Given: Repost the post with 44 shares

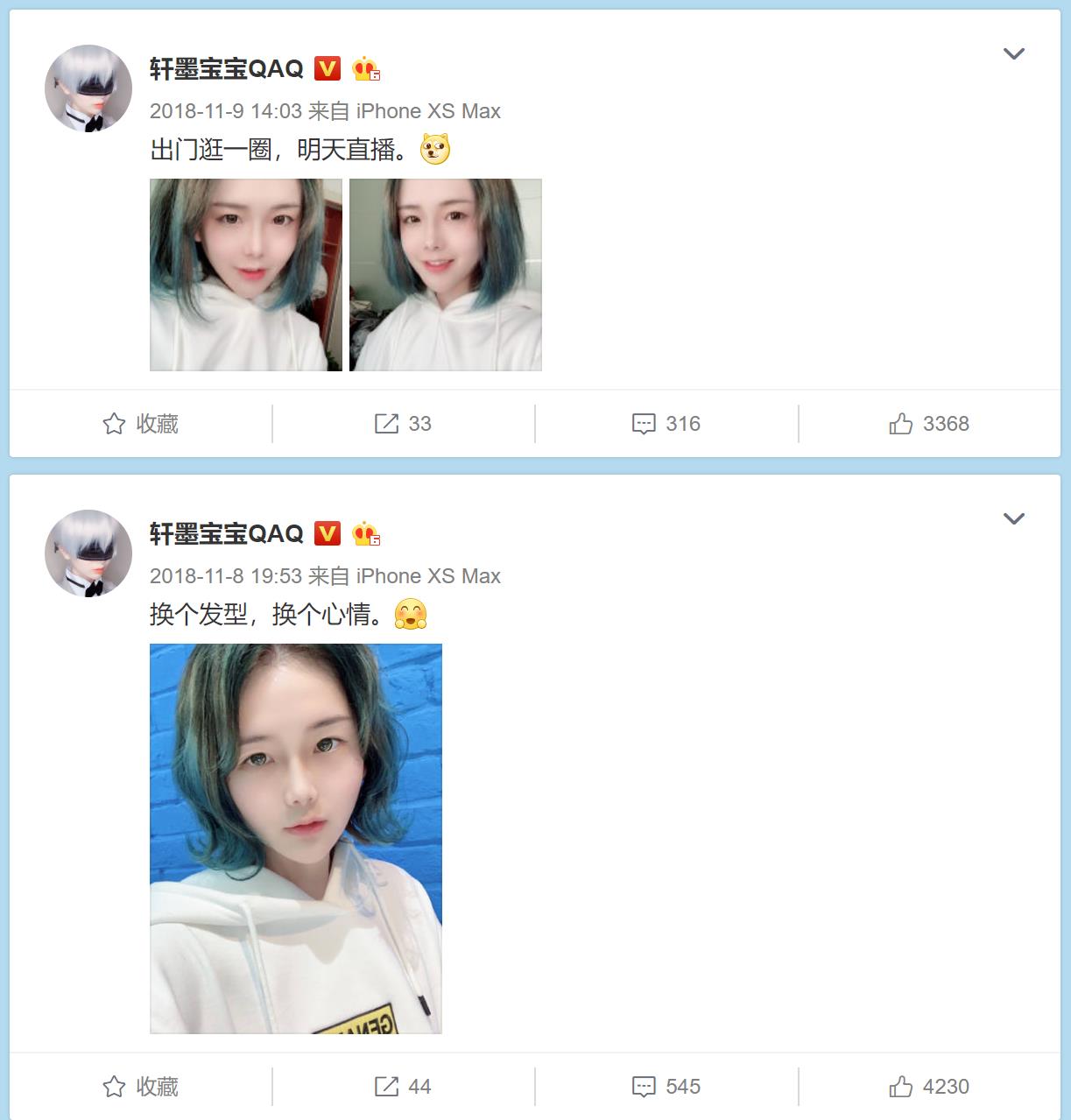Looking at the screenshot, I should point(403,1087).
